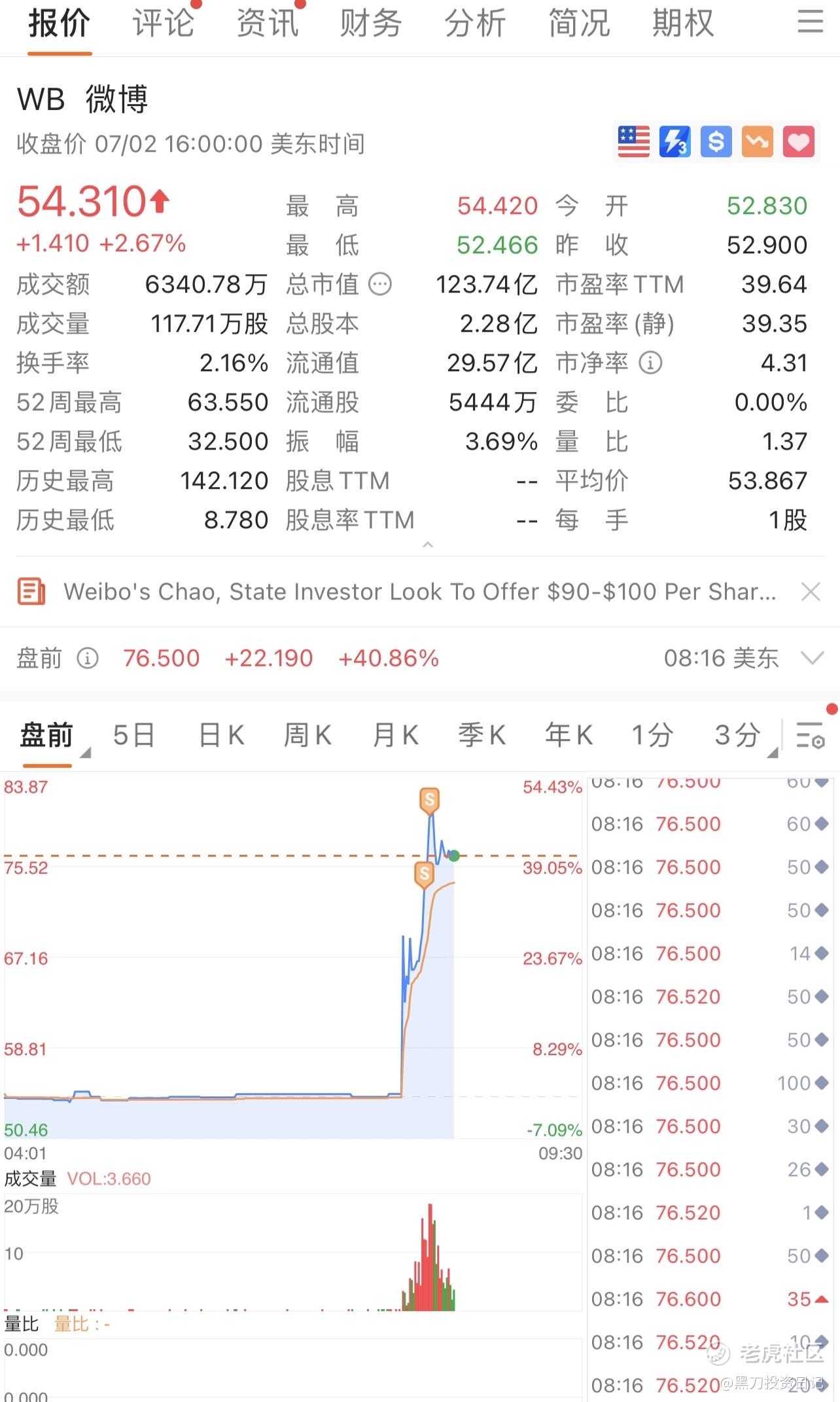Show the 日K daily candlestick chart
This screenshot has width=840, height=1402.
click(221, 735)
